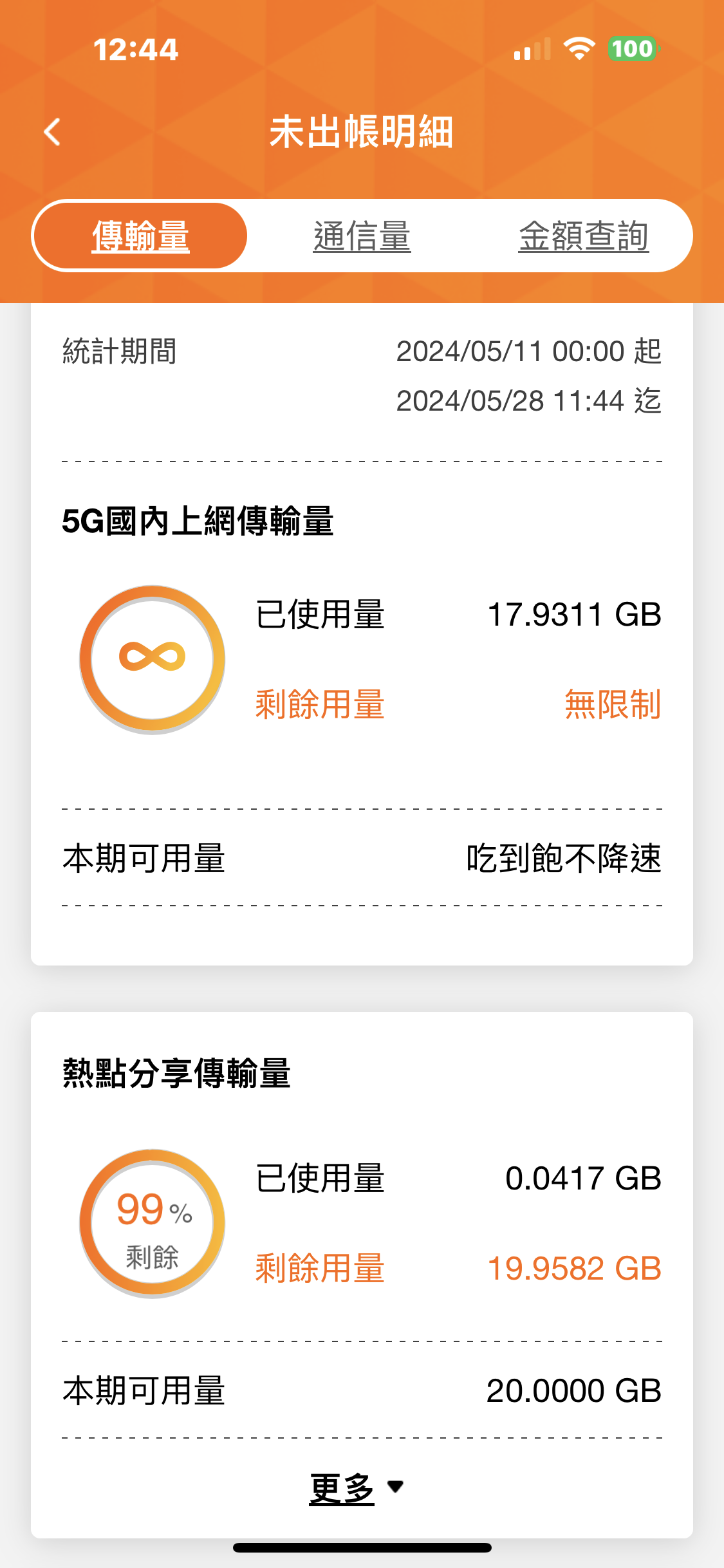
Task: Switch to the 通信量 tab
Action: point(362,236)
